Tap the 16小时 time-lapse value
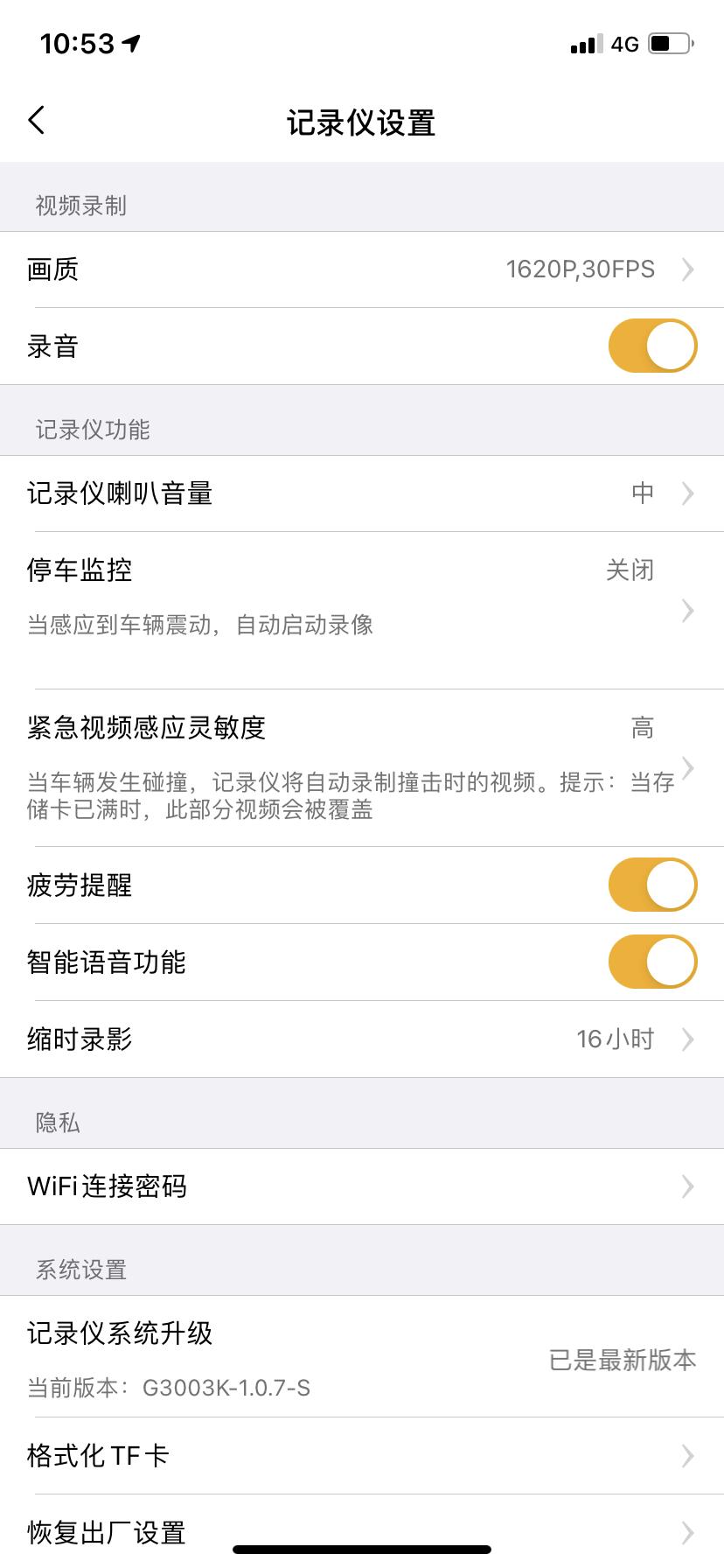Image resolution: width=724 pixels, height=1568 pixels. [613, 1039]
